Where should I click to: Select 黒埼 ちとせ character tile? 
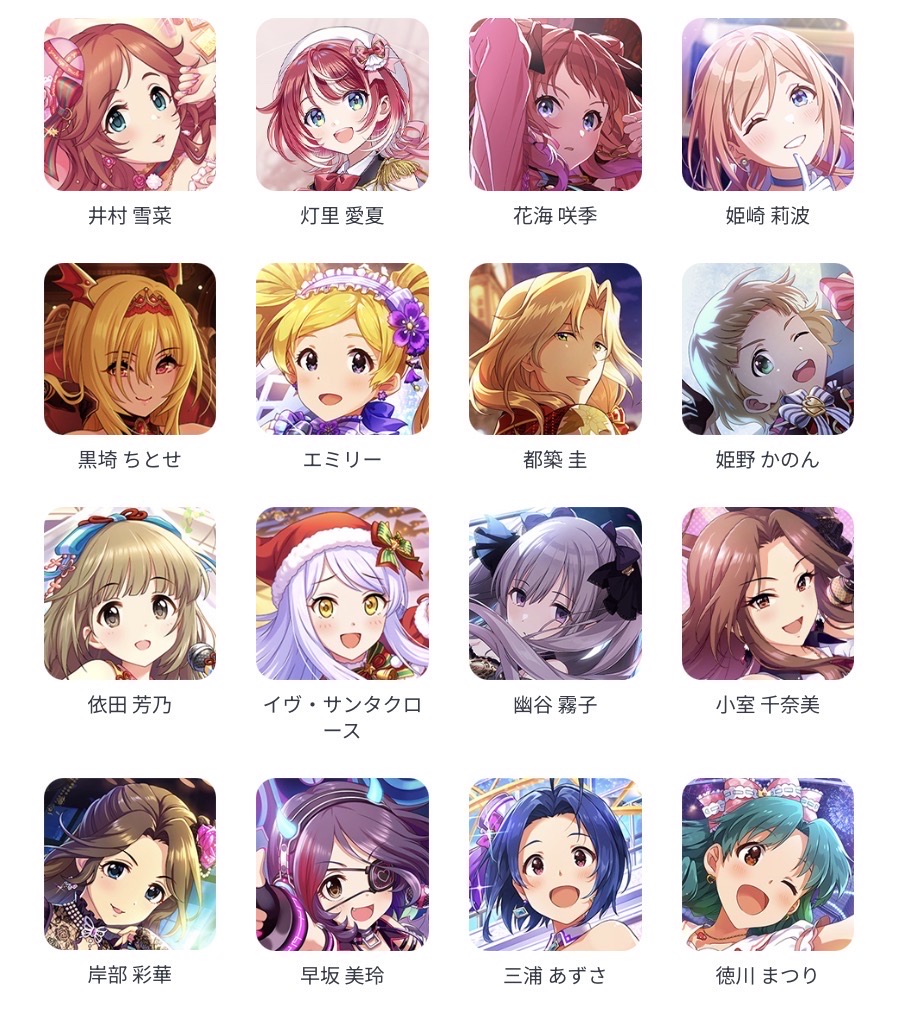[130, 349]
